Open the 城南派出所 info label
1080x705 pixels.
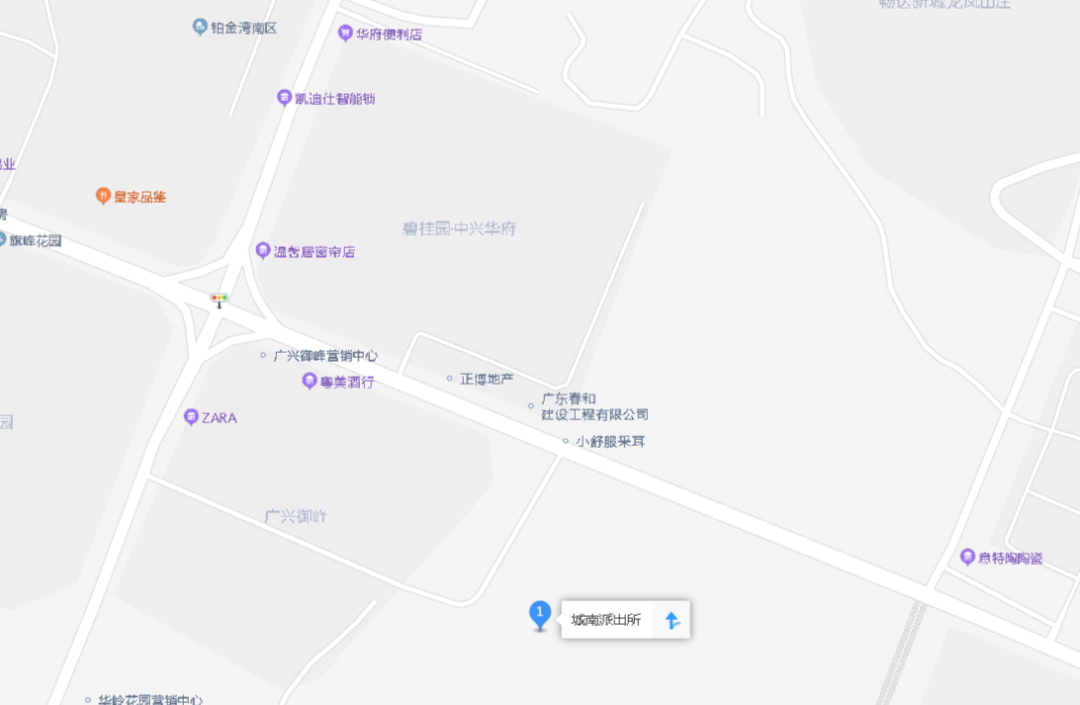(x=606, y=620)
